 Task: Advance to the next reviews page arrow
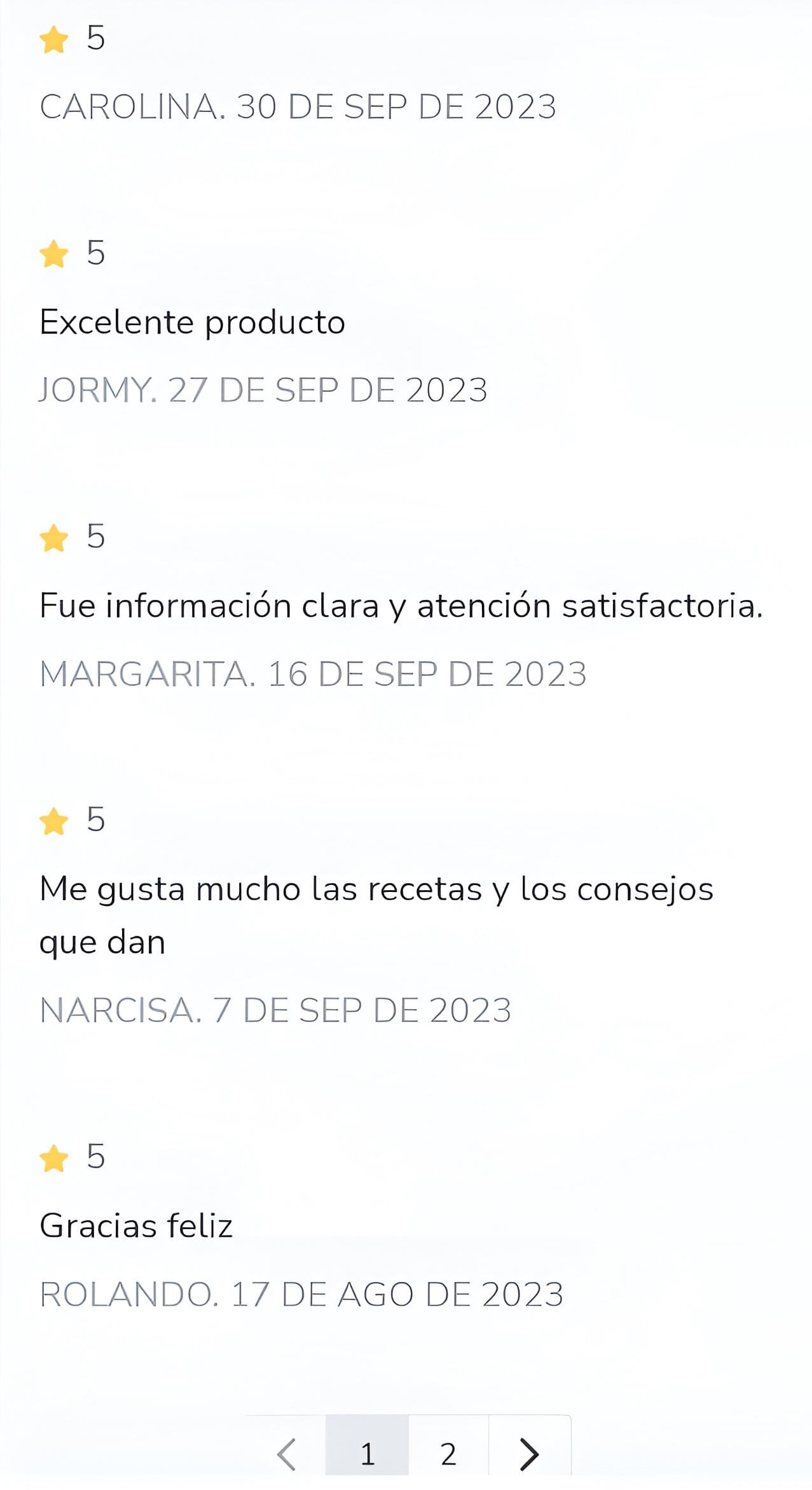click(x=529, y=1453)
